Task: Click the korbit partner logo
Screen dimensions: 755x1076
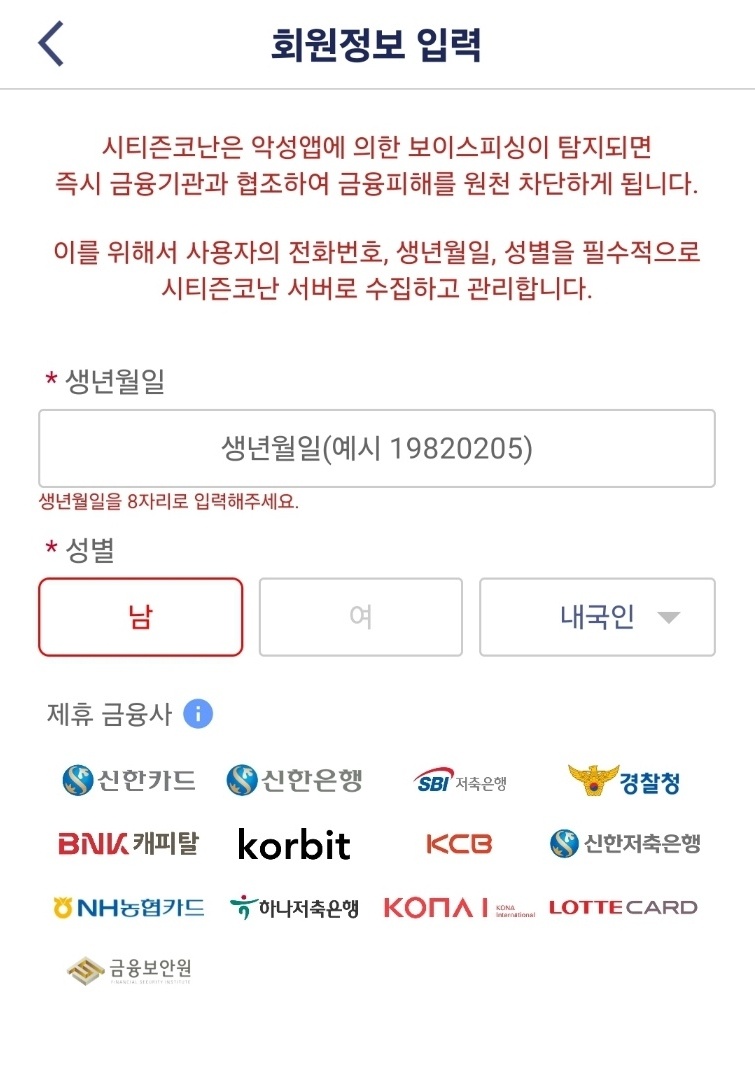Action: (293, 843)
